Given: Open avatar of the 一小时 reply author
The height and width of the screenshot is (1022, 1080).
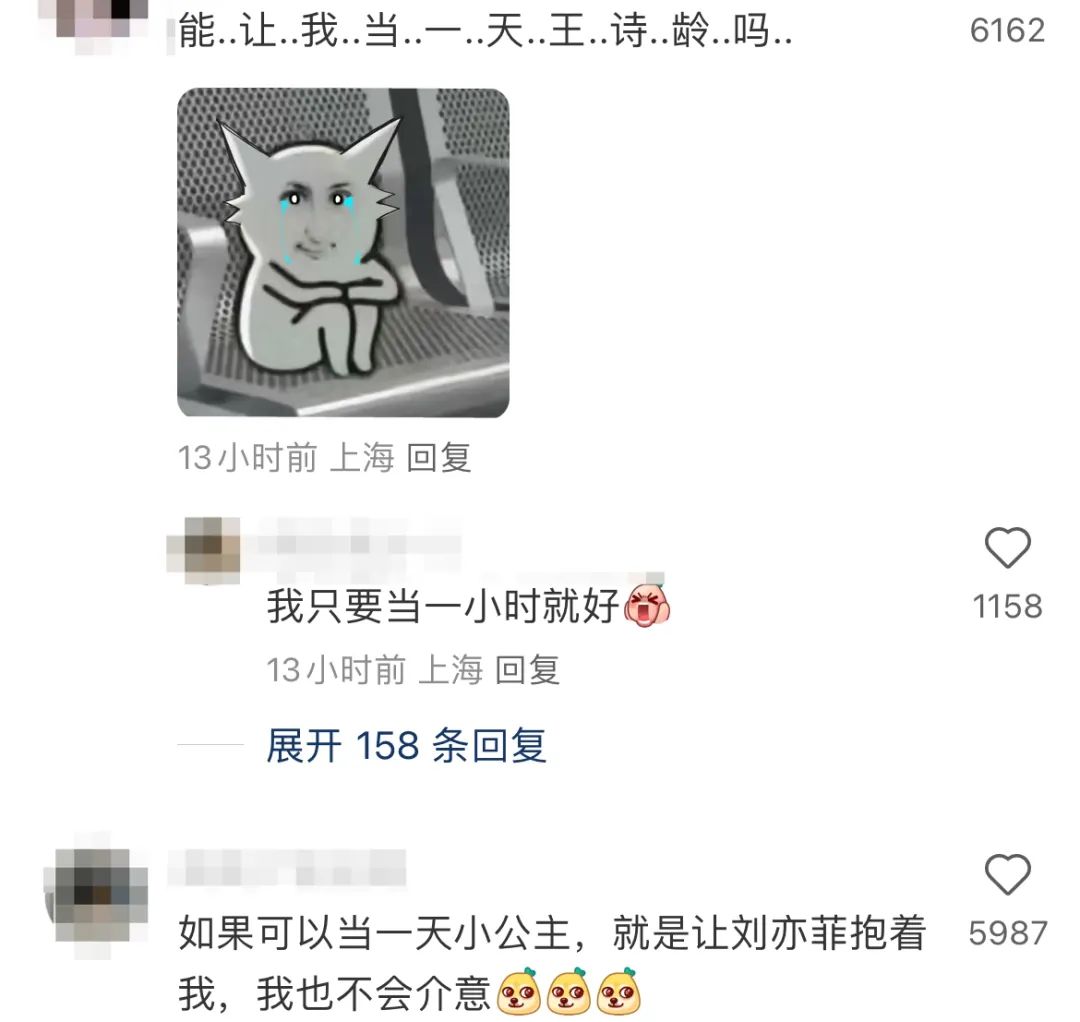Looking at the screenshot, I should click(203, 549).
